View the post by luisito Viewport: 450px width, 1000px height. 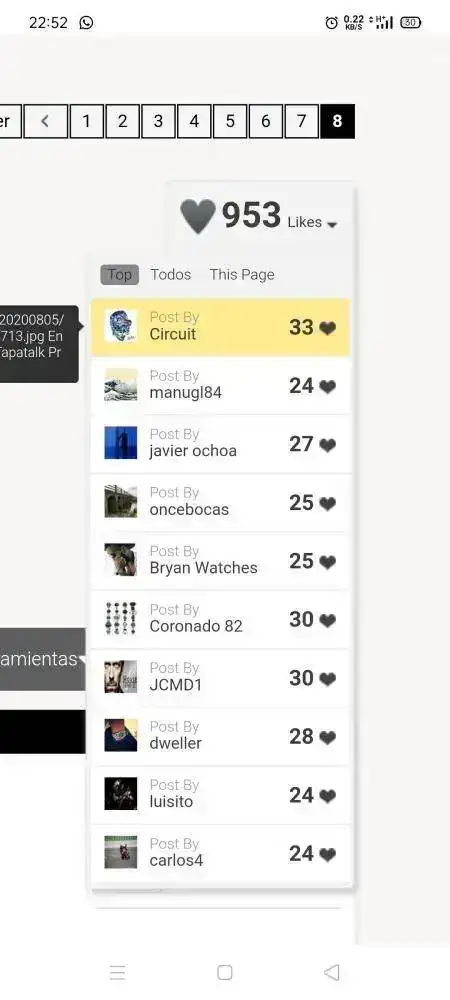pyautogui.click(x=221, y=795)
